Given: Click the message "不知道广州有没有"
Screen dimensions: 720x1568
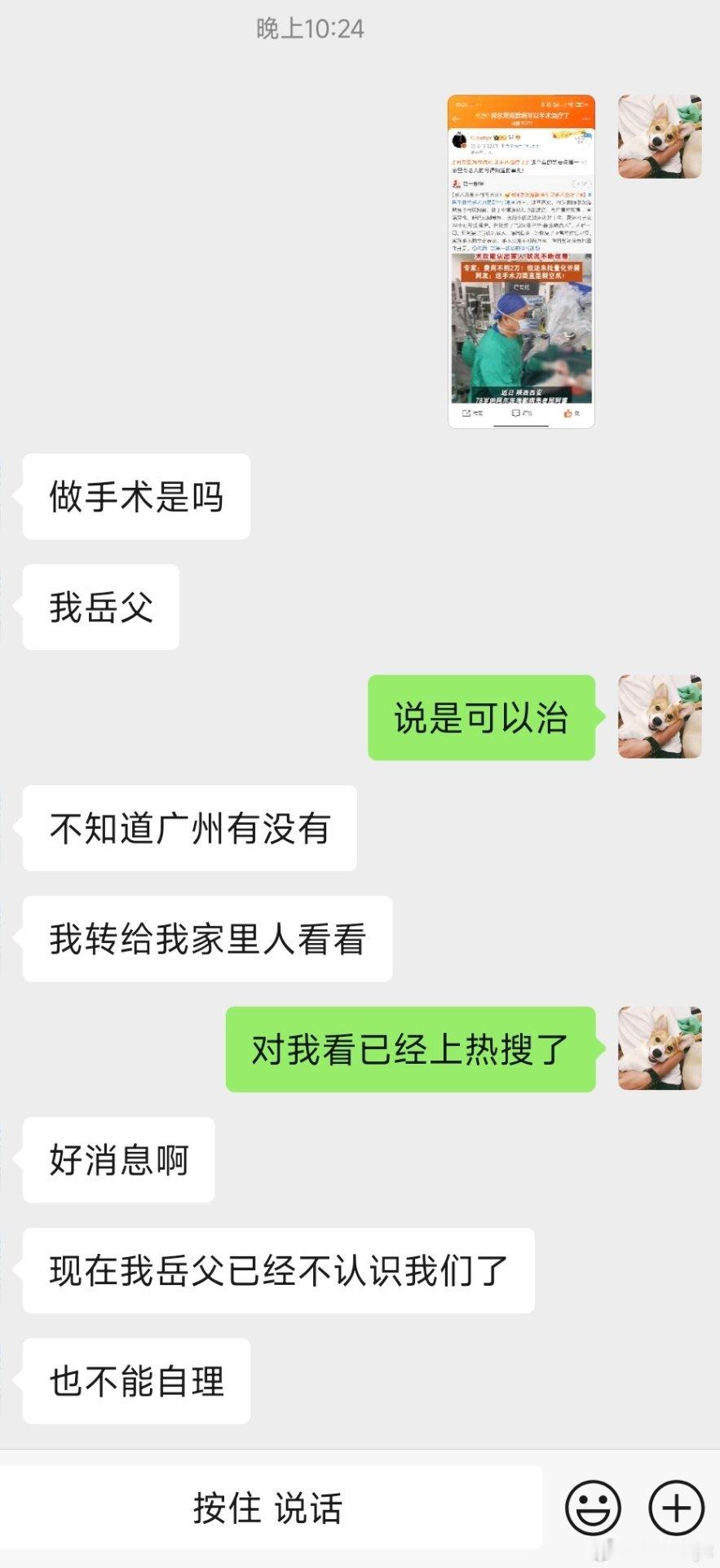Looking at the screenshot, I should point(189,826).
